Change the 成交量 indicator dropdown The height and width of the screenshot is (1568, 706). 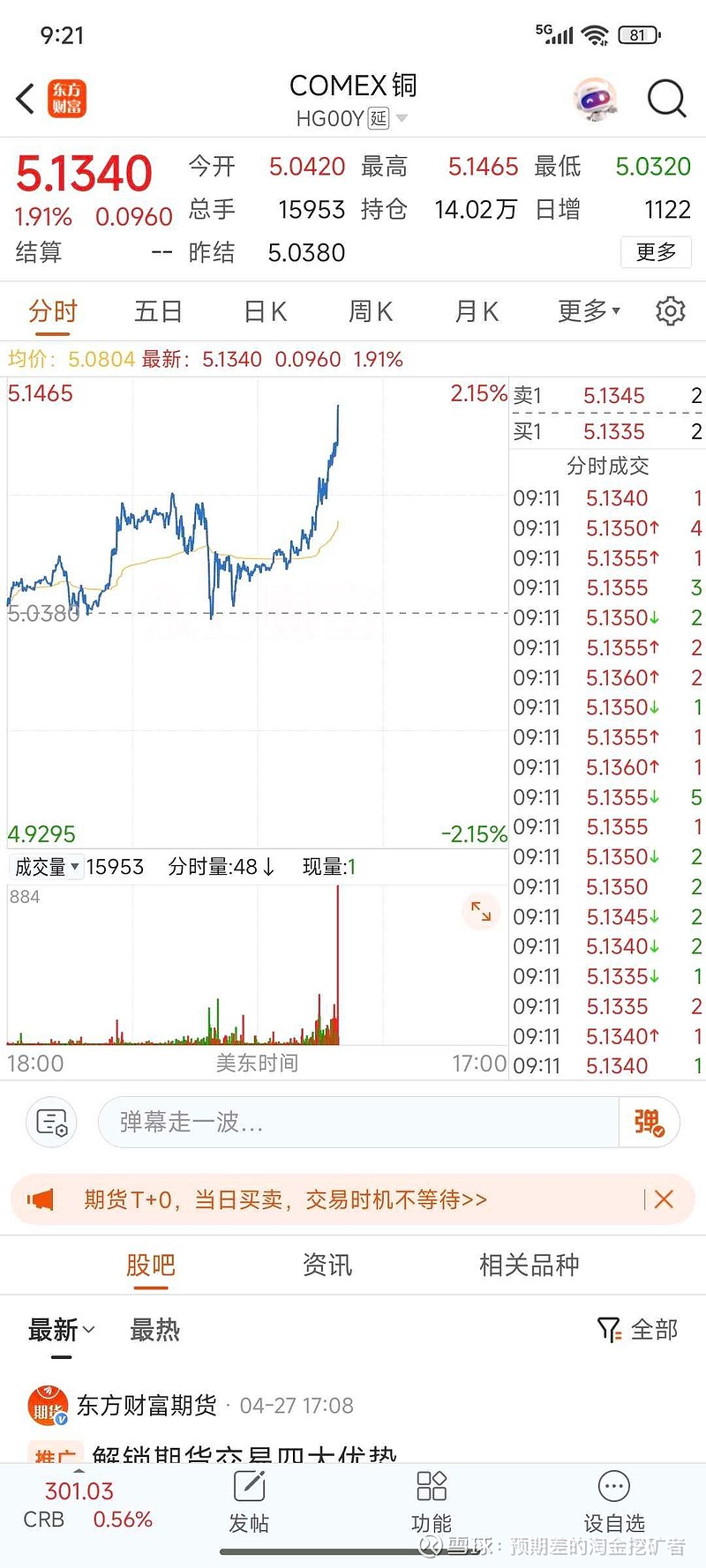47,867
